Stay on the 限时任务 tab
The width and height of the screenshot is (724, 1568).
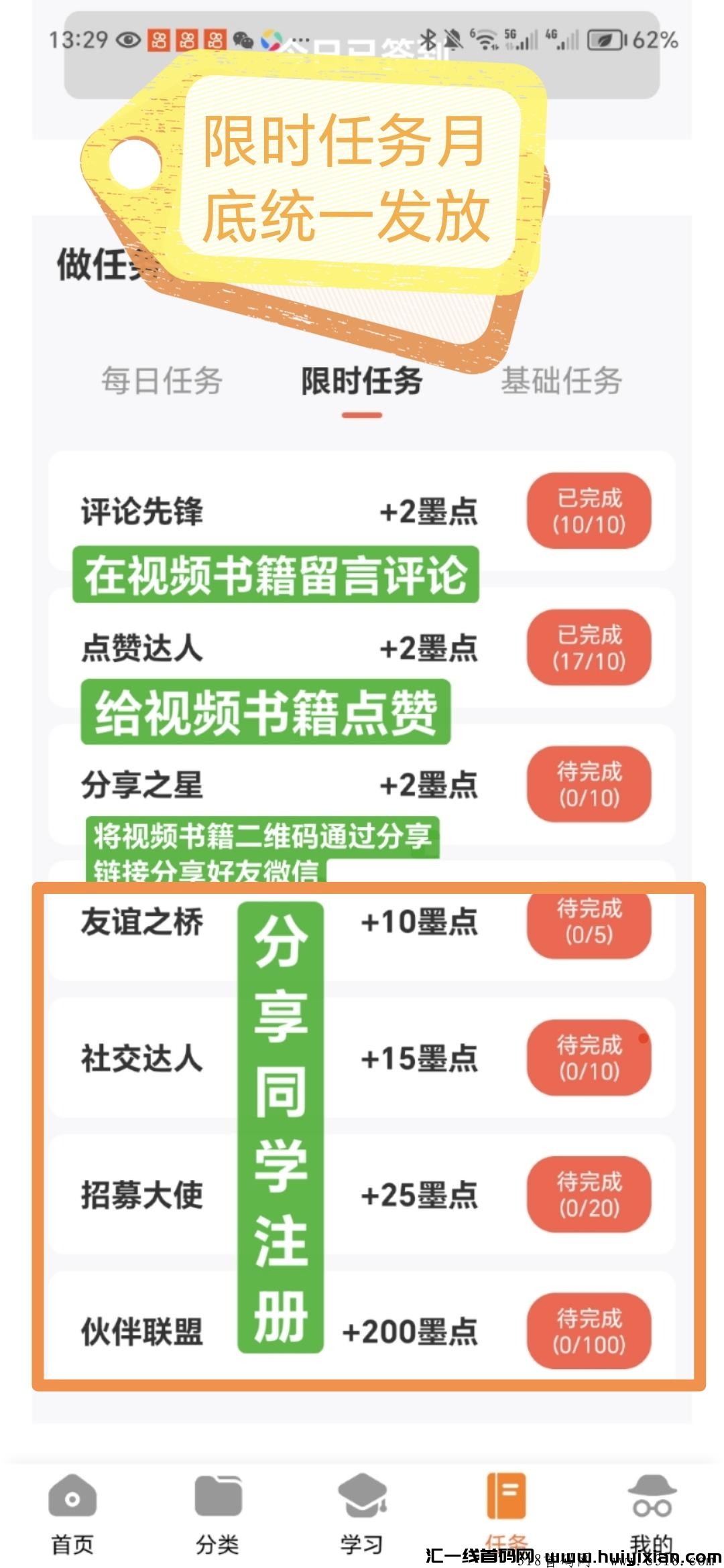tap(362, 382)
